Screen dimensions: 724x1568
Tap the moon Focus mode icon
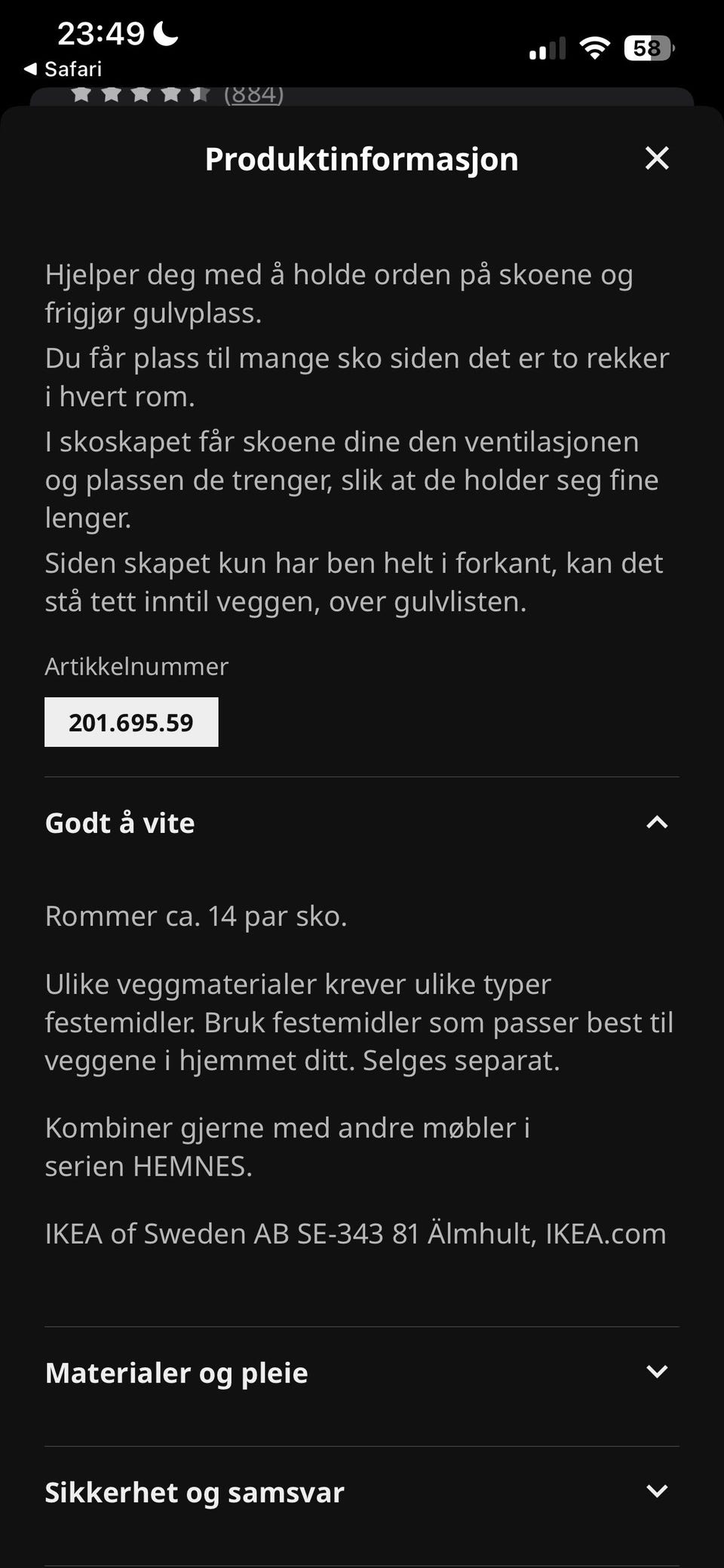[164, 32]
